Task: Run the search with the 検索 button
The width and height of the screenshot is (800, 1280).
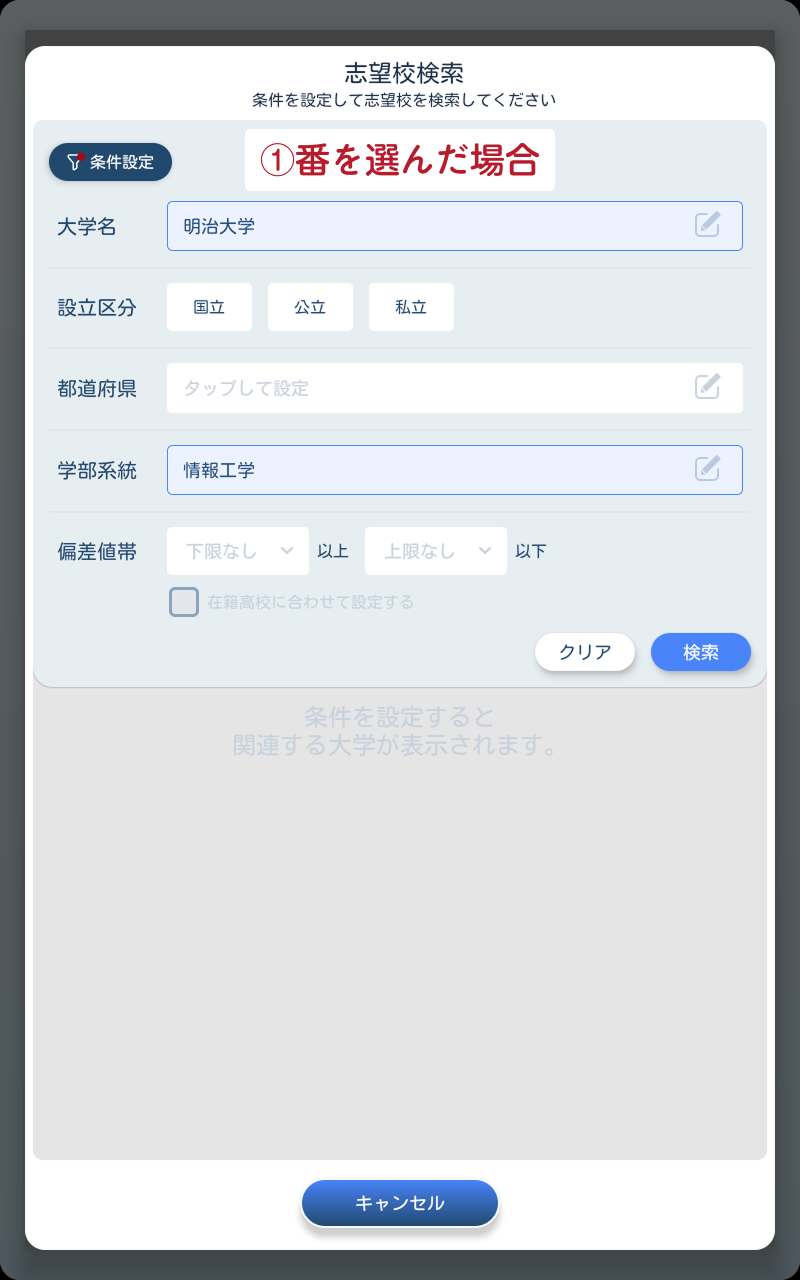Action: pos(701,652)
